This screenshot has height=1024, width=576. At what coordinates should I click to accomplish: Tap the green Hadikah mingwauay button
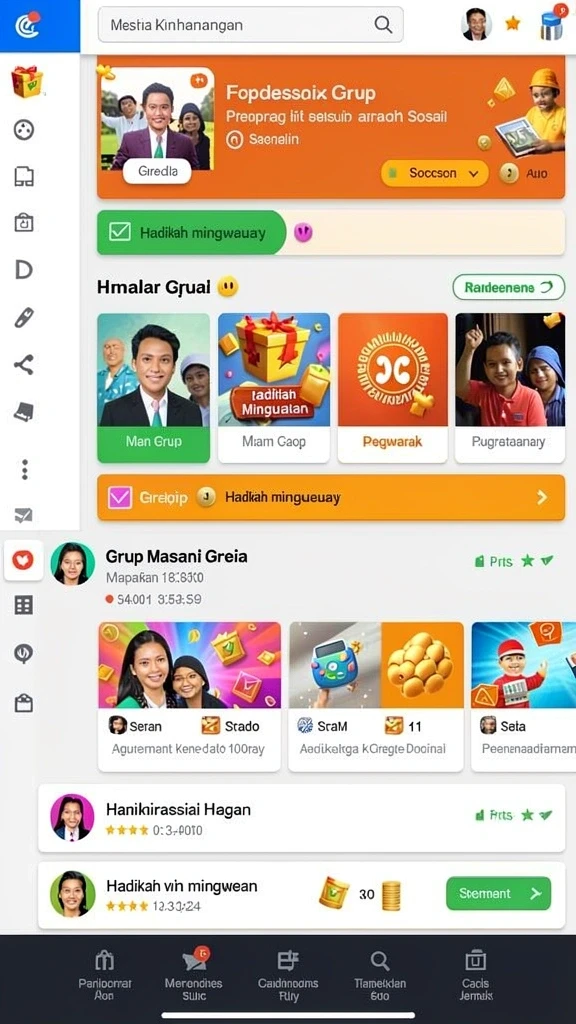[x=191, y=232]
